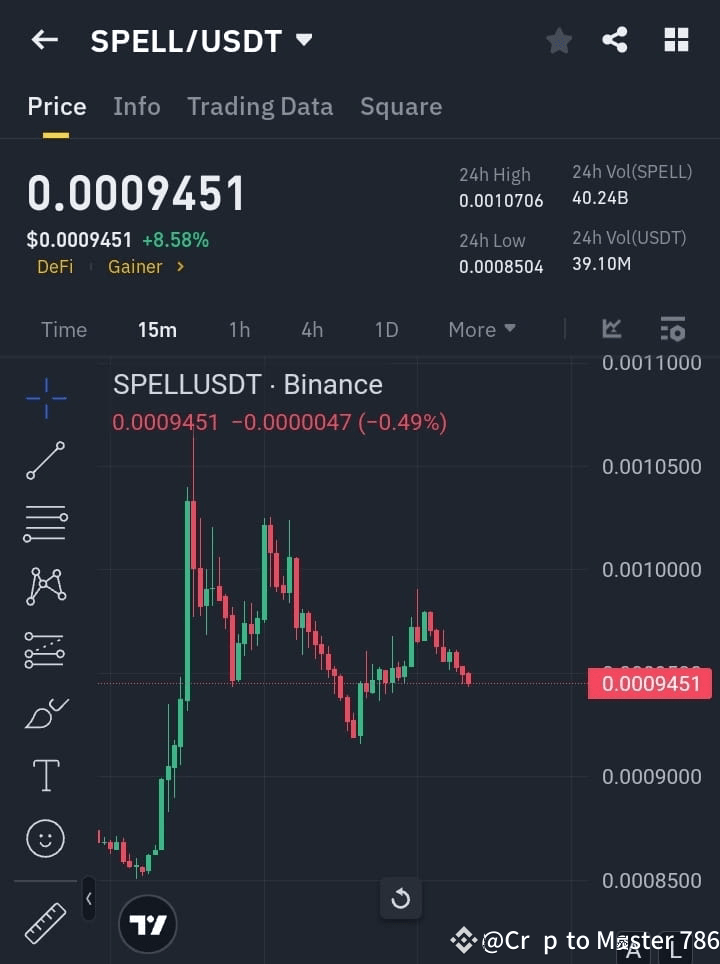The height and width of the screenshot is (964, 720).
Task: Expand the More timeframes dropdown
Action: 481,329
